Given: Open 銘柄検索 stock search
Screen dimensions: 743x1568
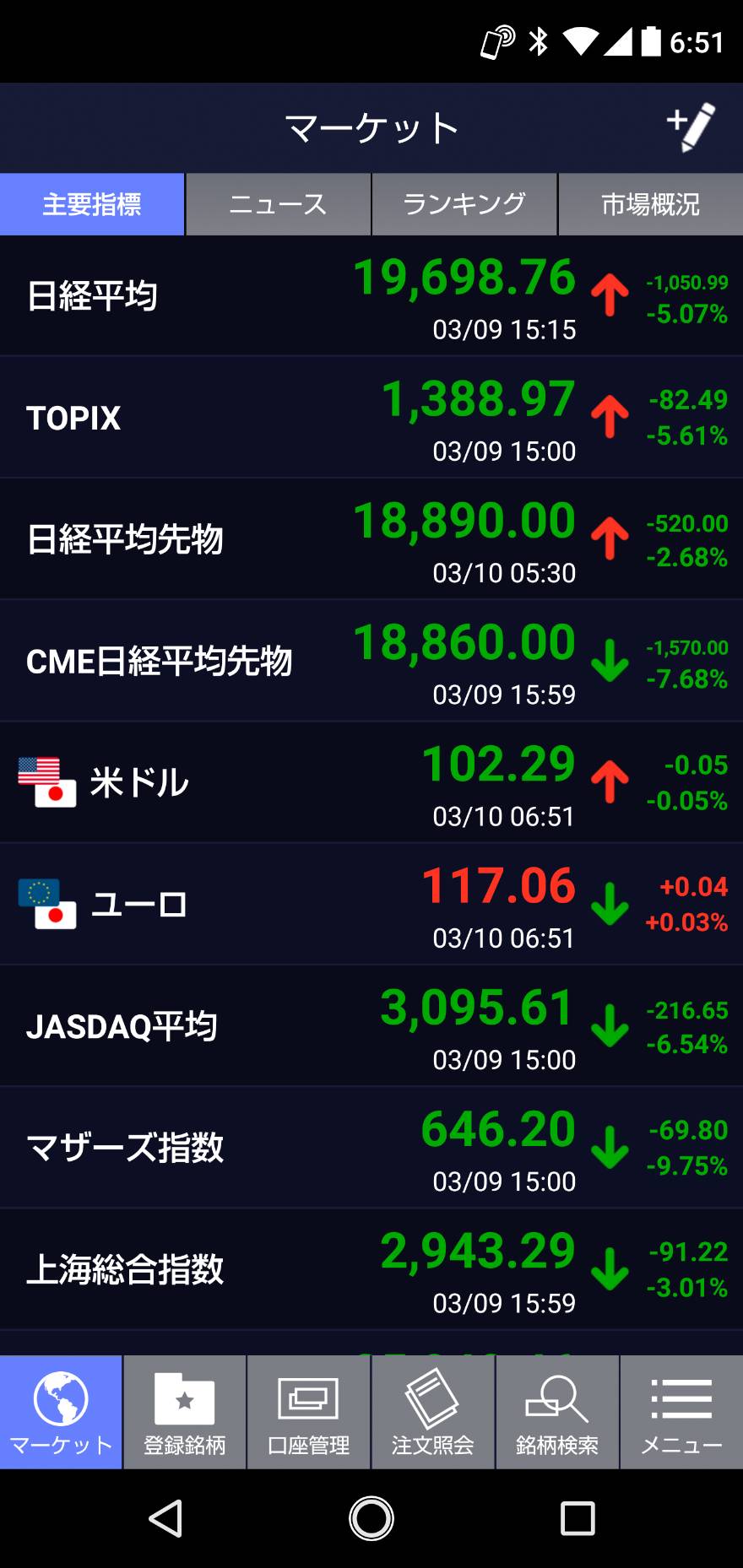Looking at the screenshot, I should (x=557, y=1412).
